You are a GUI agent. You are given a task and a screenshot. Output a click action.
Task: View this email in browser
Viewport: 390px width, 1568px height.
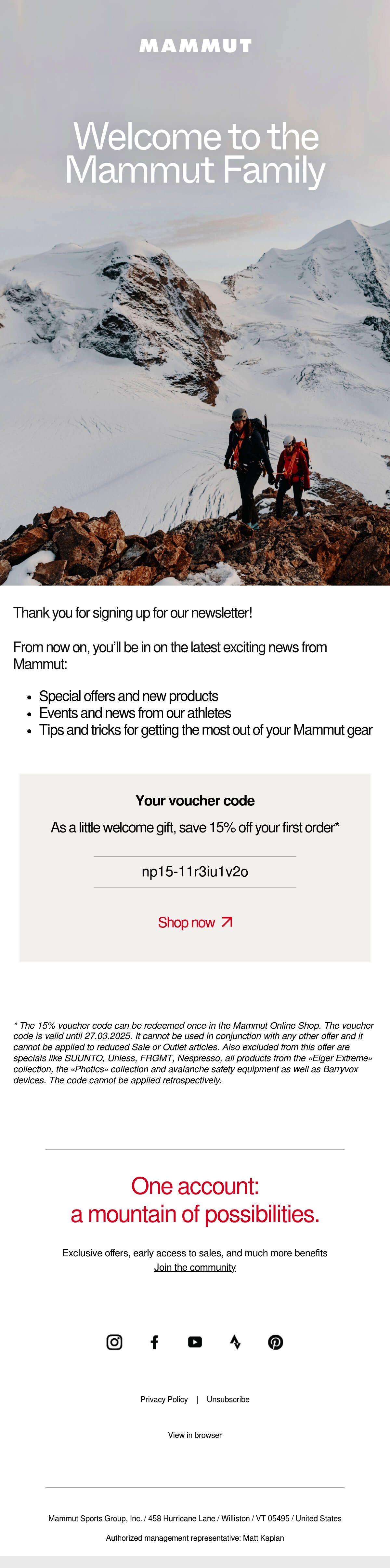[x=195, y=1435]
